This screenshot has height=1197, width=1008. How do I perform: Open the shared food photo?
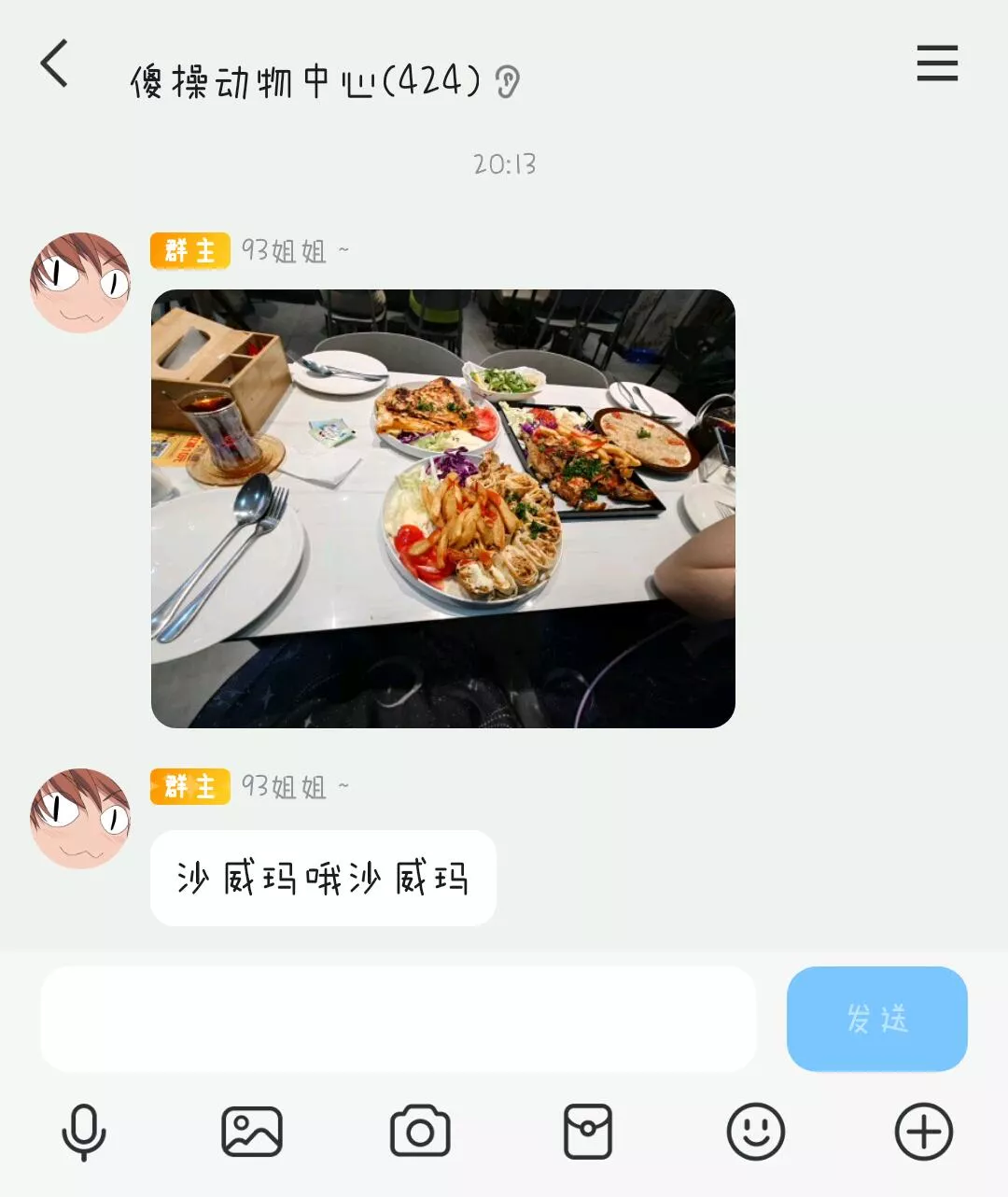[442, 508]
